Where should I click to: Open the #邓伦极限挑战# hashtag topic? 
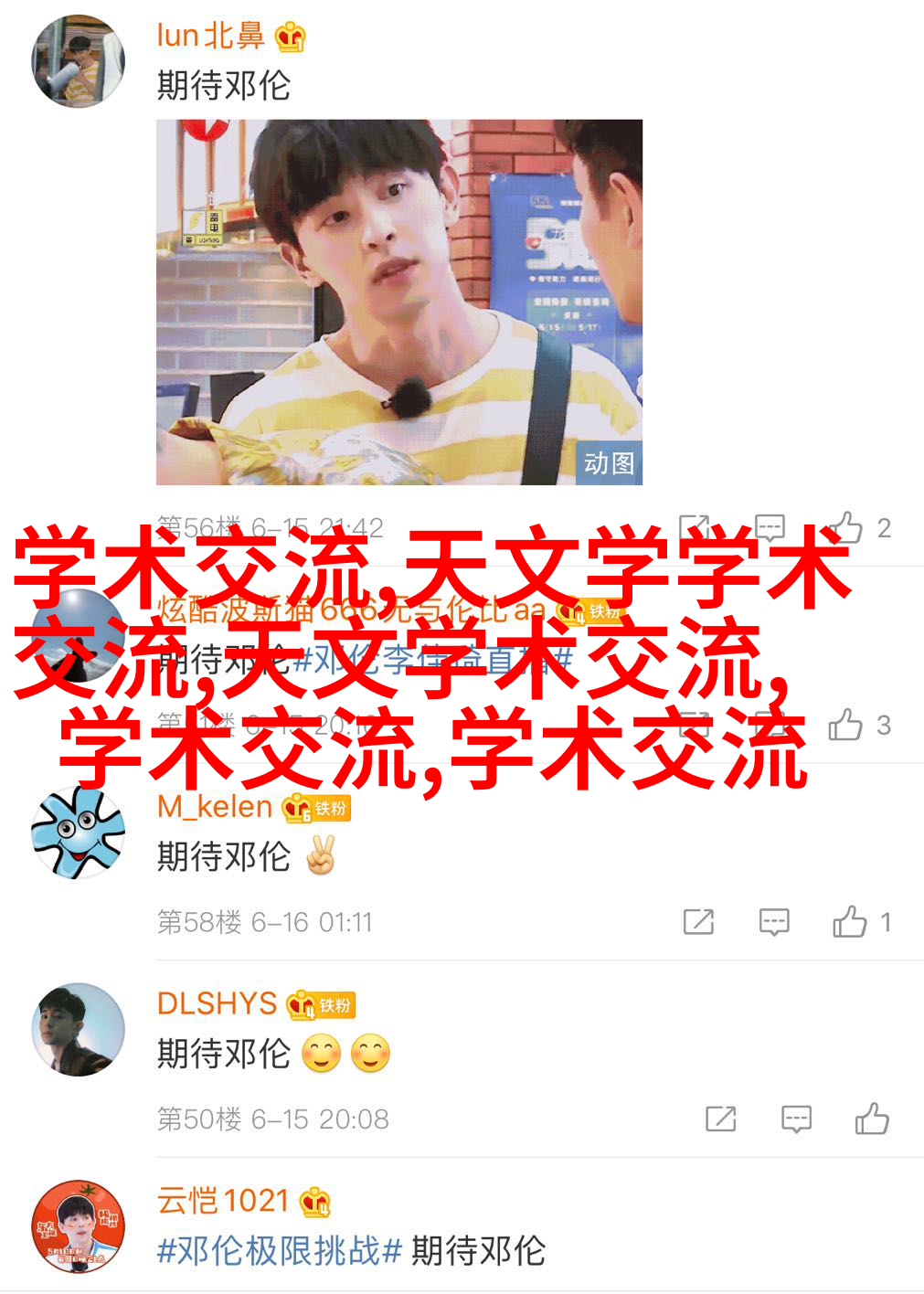point(280,1250)
